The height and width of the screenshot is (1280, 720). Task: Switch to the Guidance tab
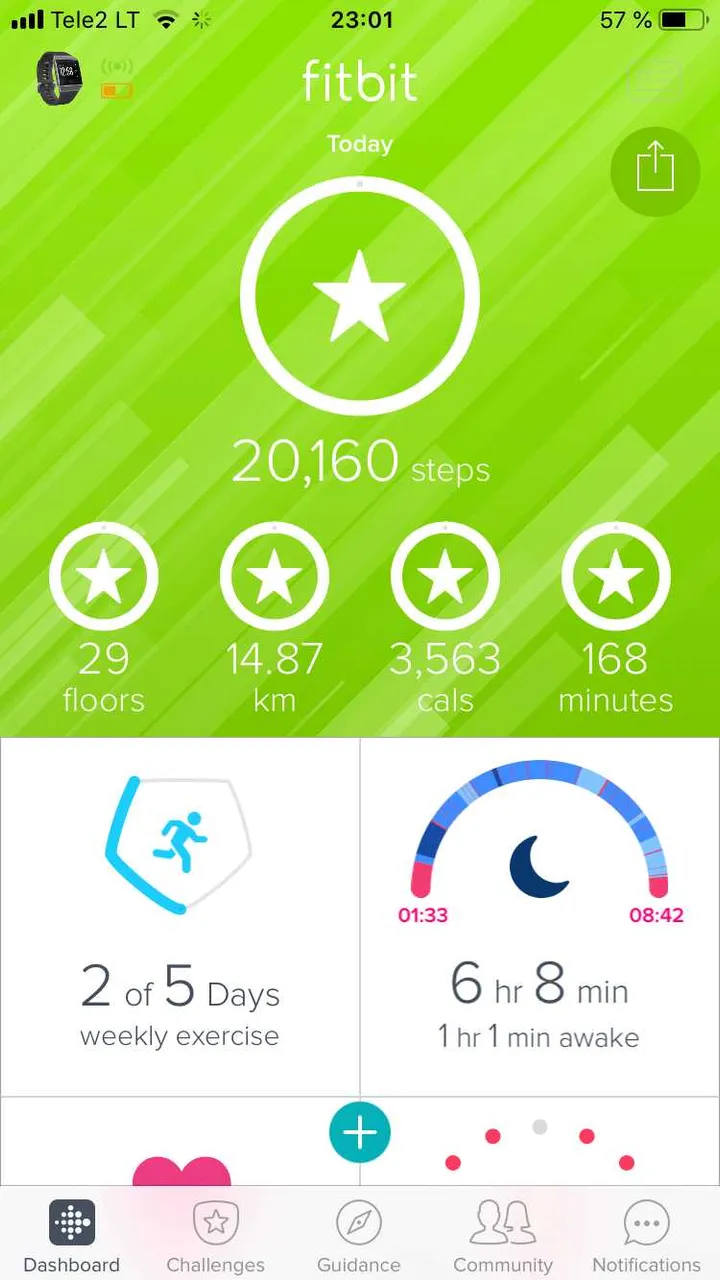pyautogui.click(x=359, y=1236)
